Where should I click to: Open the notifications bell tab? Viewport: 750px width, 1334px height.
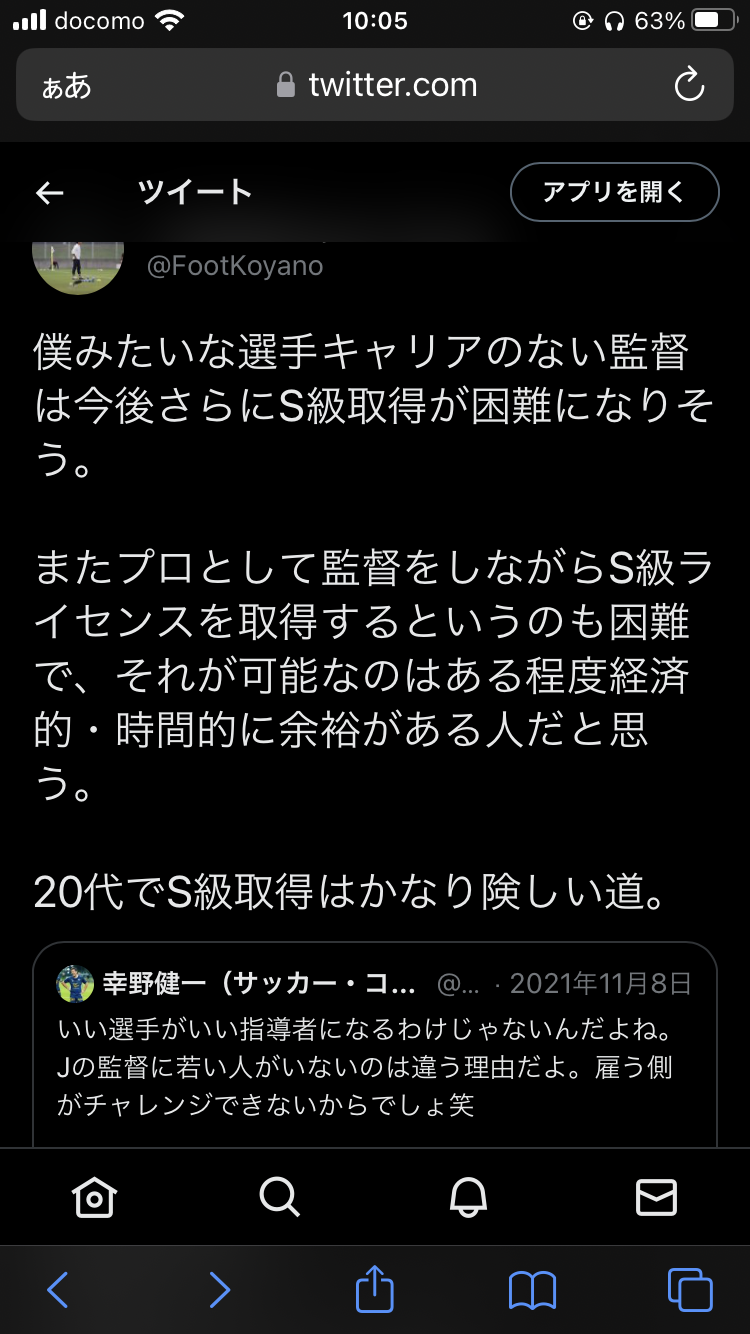[x=468, y=1196]
